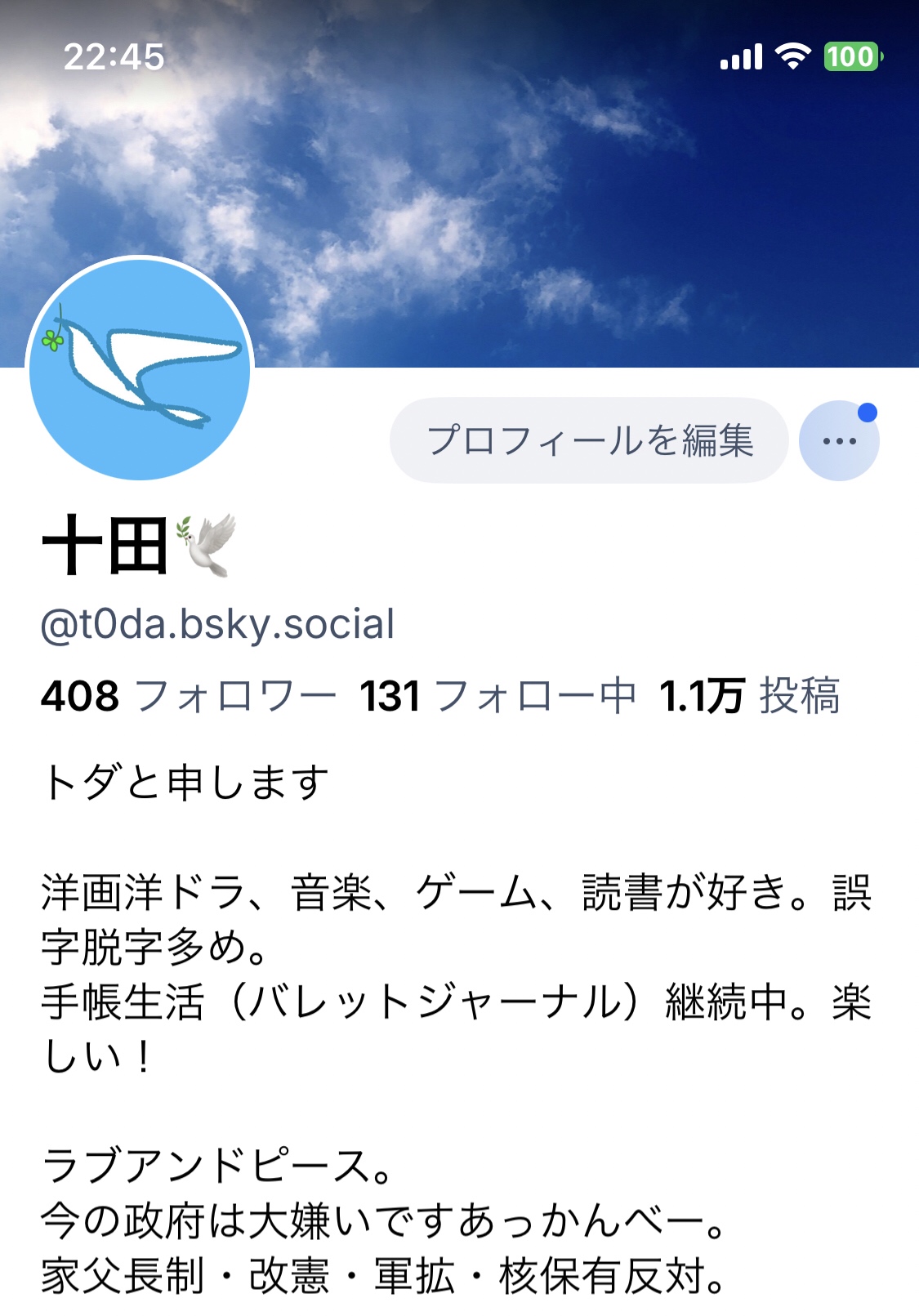Tap the プロフィールを編集 button
The height and width of the screenshot is (1316, 919).
[x=589, y=440]
